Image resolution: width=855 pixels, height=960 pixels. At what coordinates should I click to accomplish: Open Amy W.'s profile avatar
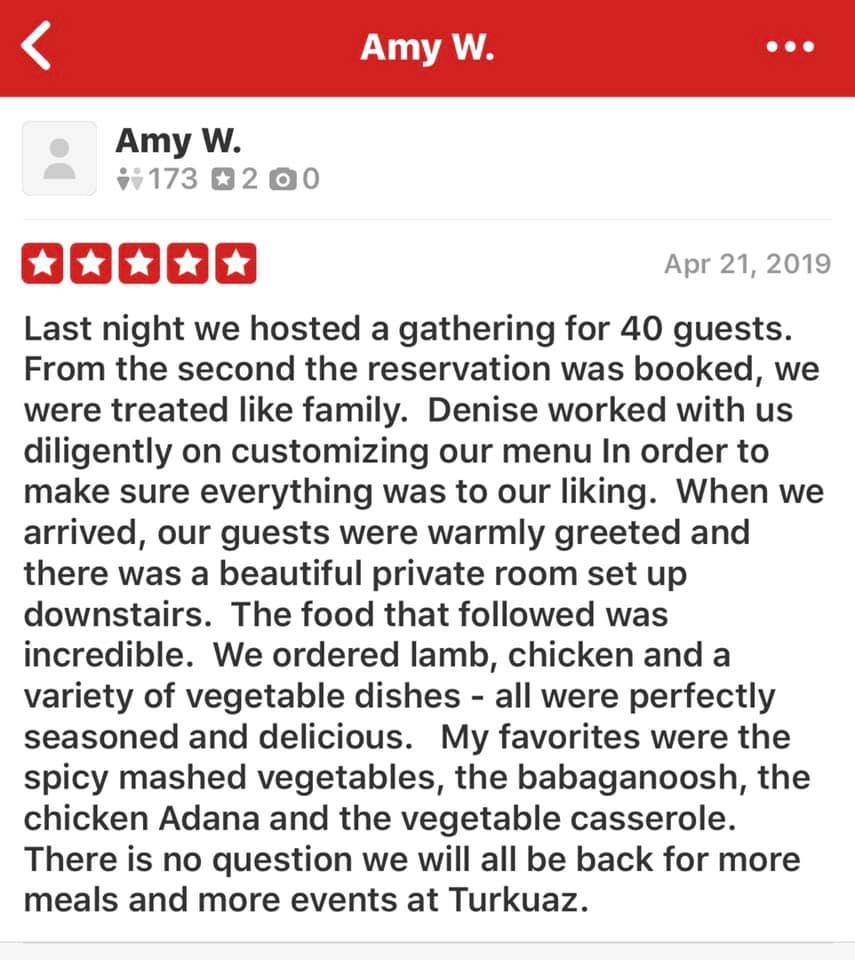coord(60,158)
